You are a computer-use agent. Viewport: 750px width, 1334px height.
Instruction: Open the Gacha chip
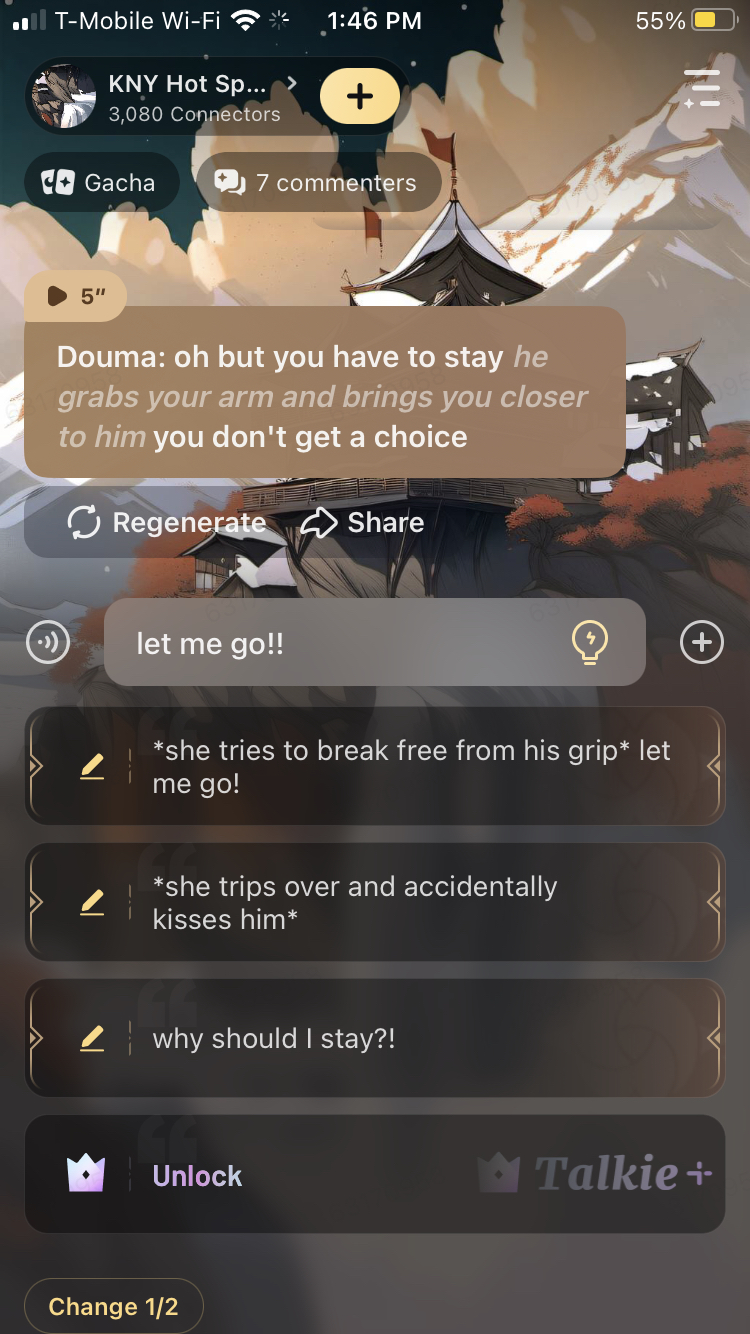[x=100, y=183]
